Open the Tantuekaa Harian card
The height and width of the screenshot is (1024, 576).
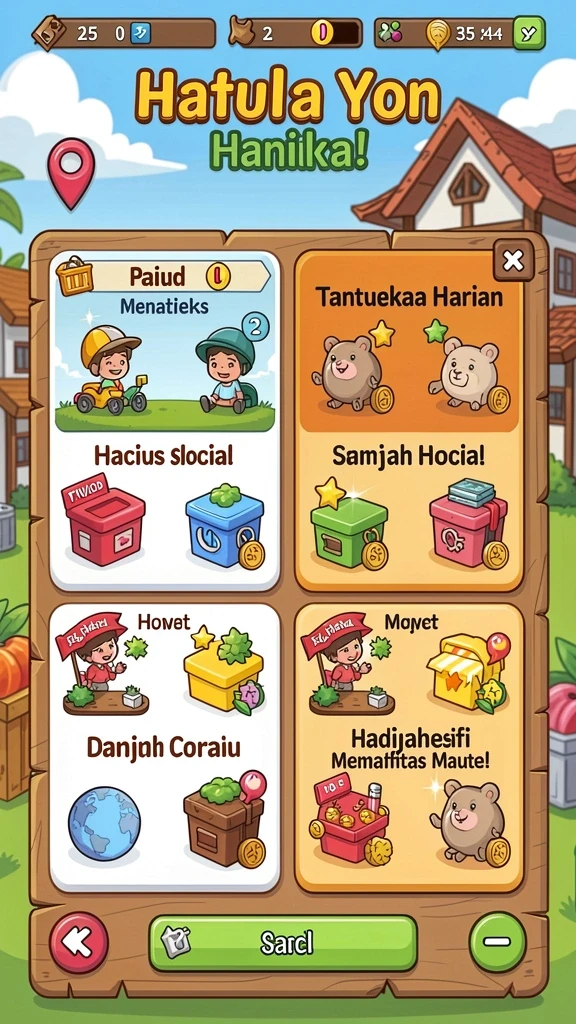click(409, 421)
